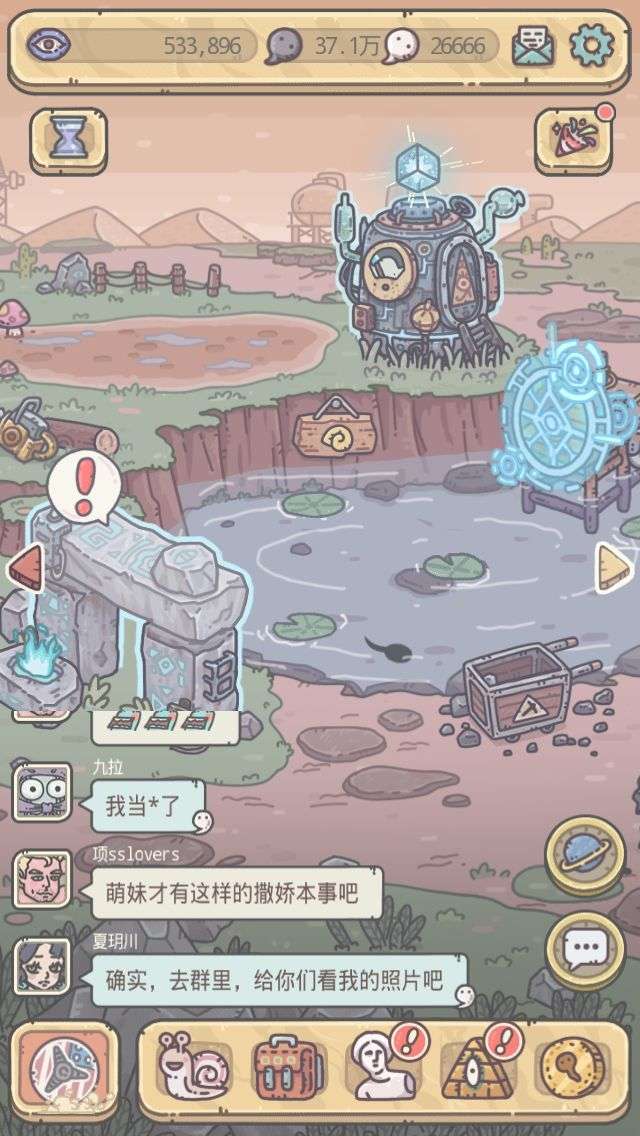
Task: Open the pyramid eye tab
Action: coord(474,1069)
